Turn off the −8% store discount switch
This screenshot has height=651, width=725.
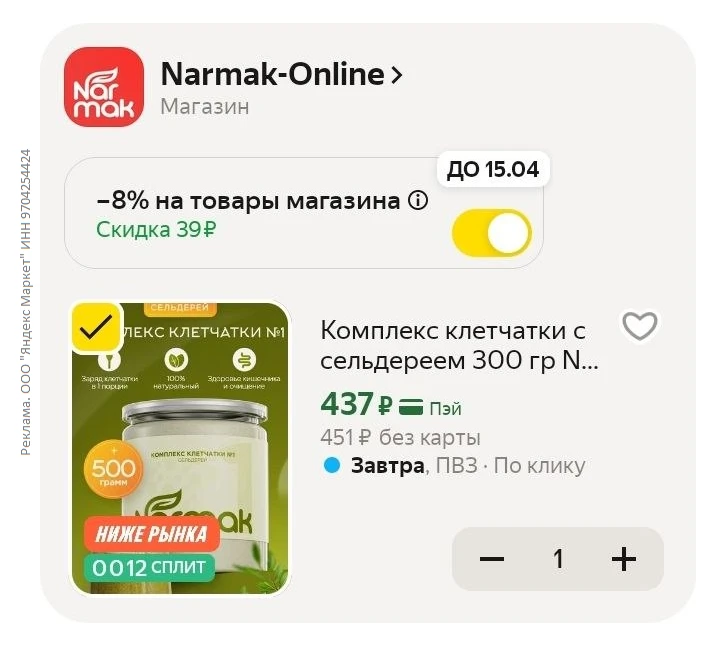(x=492, y=233)
